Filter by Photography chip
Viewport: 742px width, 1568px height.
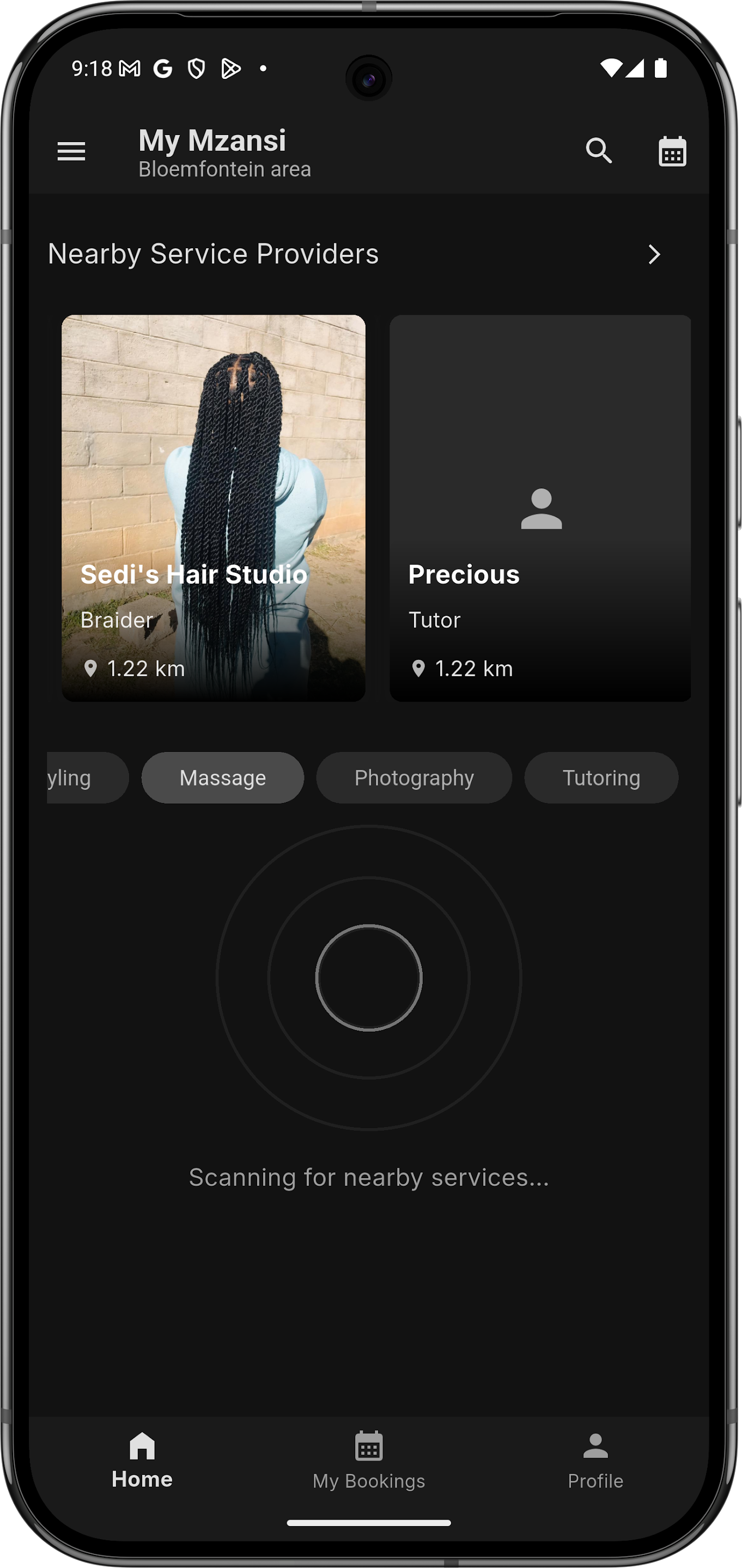(x=413, y=778)
